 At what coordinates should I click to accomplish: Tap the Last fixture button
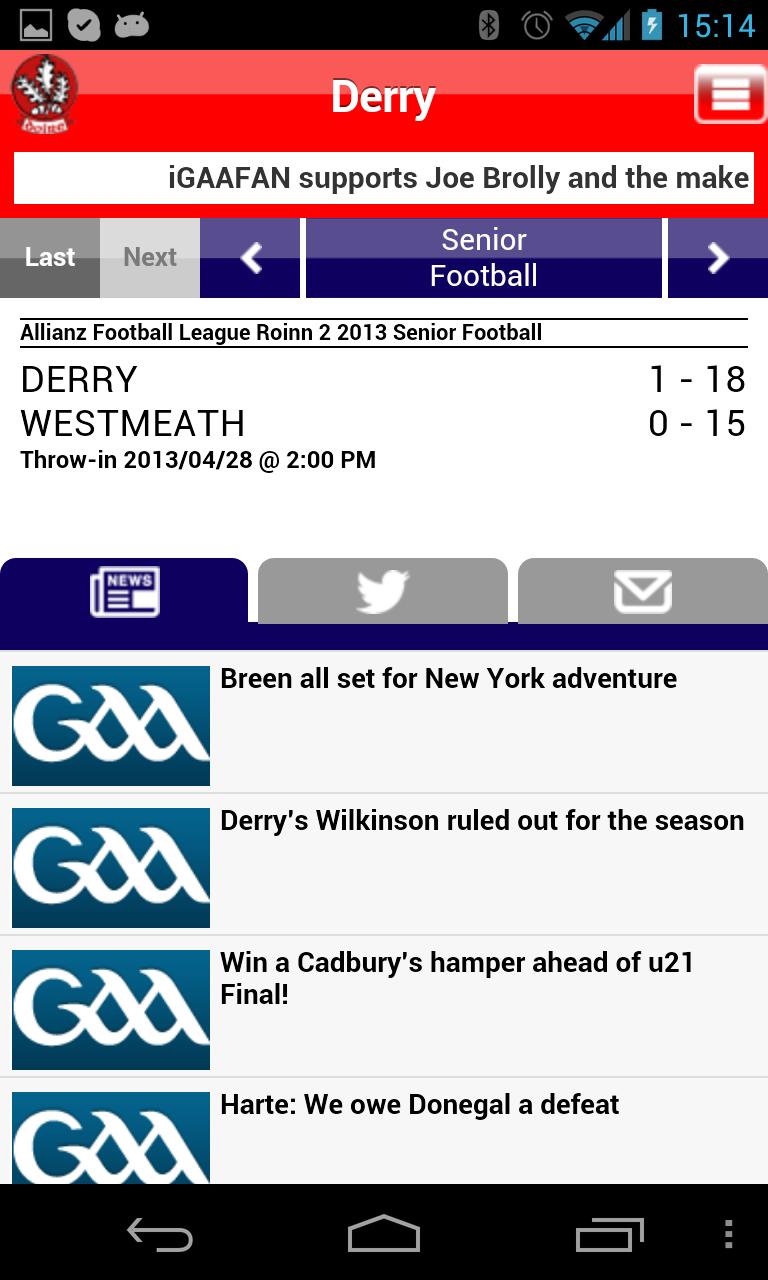(49, 257)
